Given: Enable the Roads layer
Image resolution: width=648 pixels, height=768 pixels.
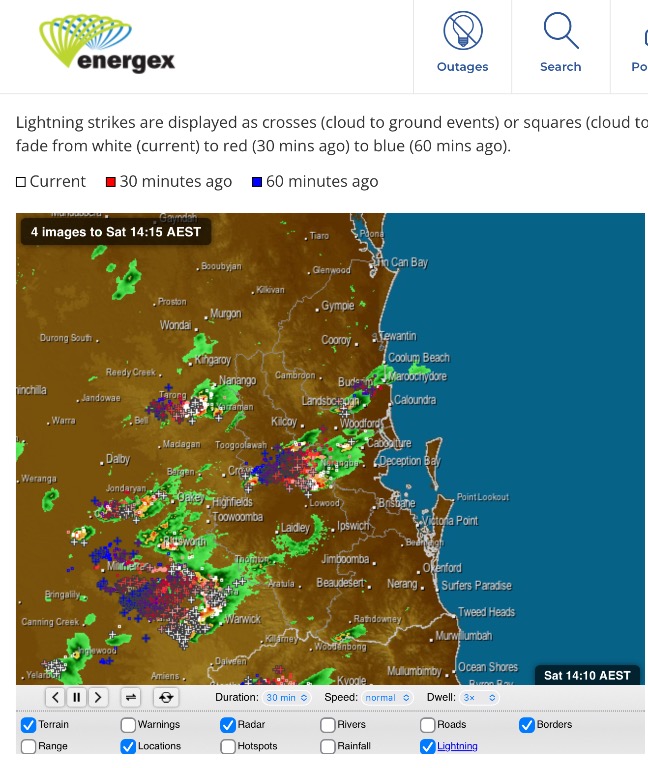Looking at the screenshot, I should point(428,725).
